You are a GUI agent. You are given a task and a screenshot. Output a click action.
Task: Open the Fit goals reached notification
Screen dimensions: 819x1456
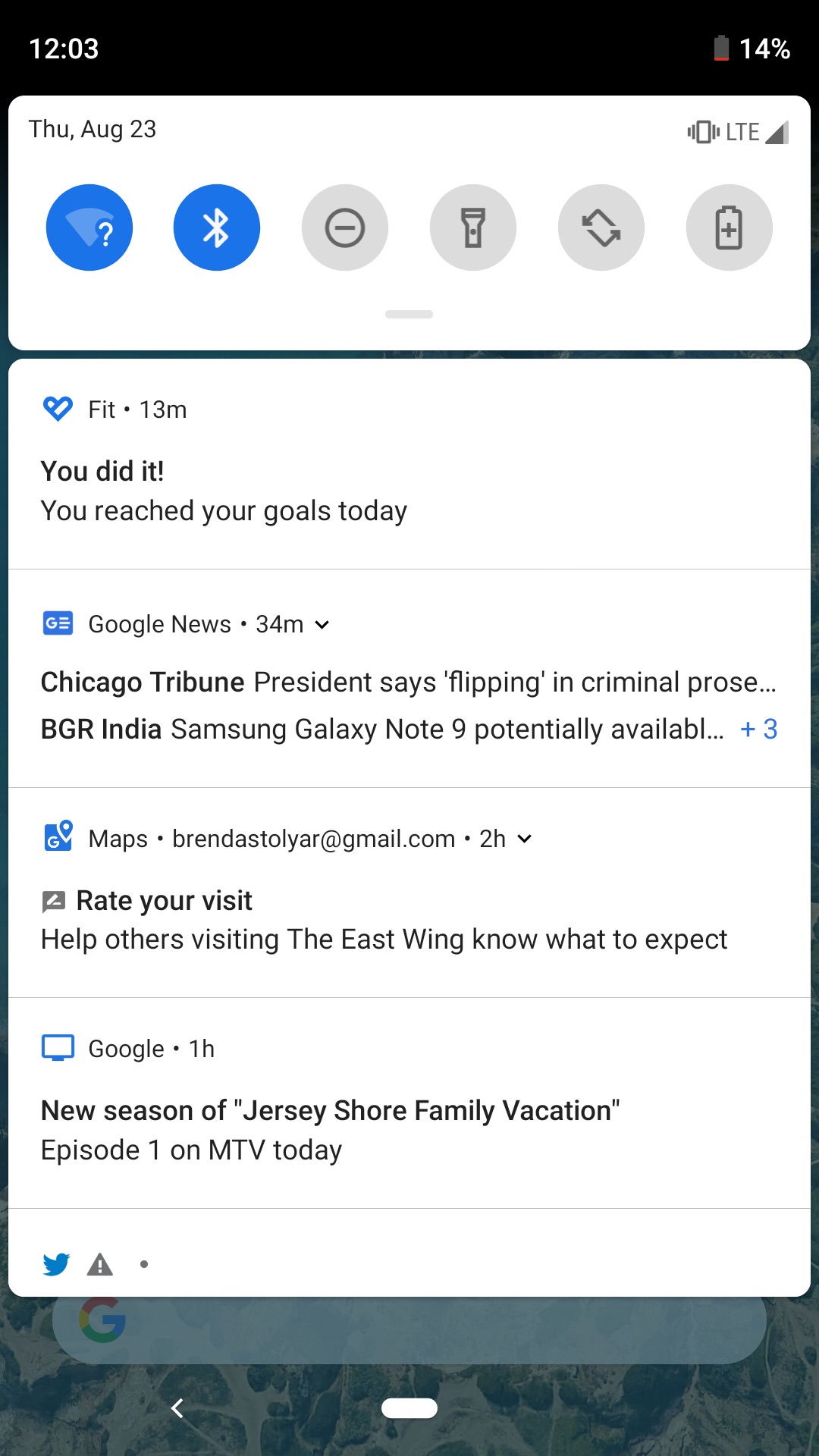pos(409,464)
